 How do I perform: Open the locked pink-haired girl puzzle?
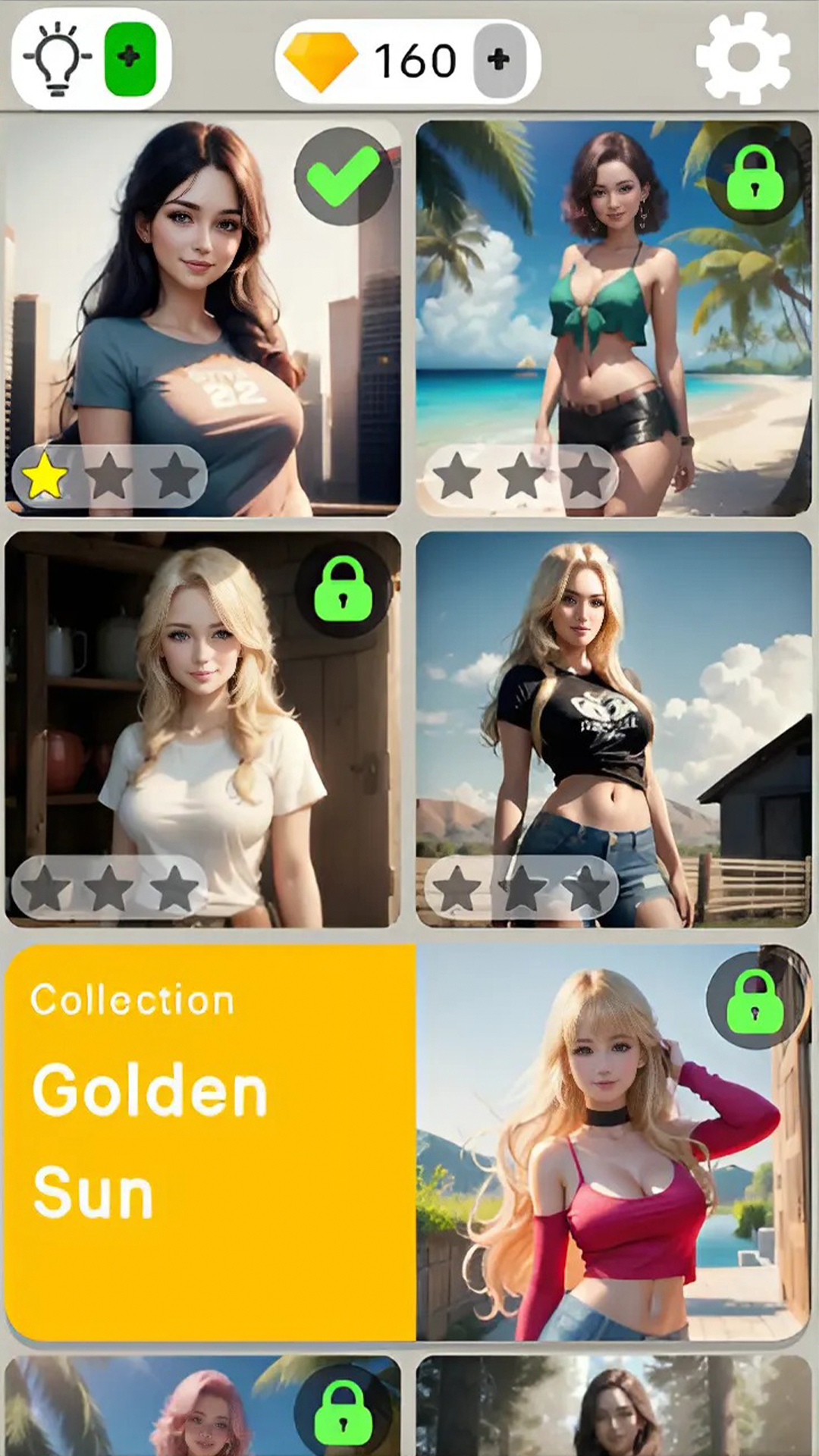[202, 1407]
